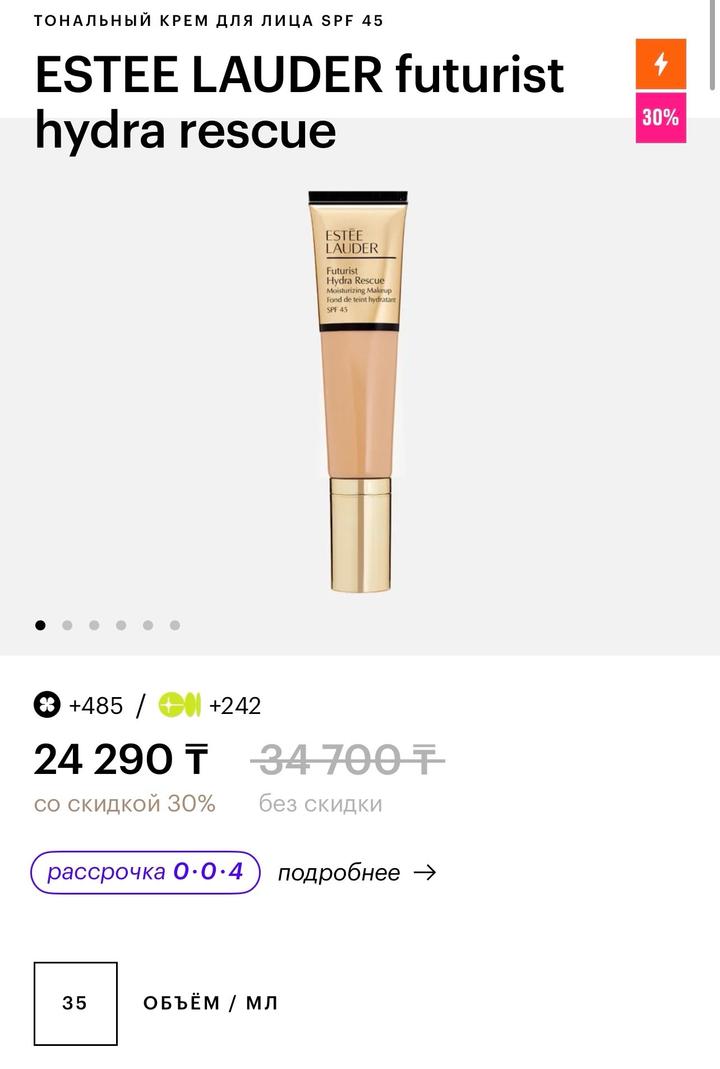Select the third carousel dot
The image size is (720, 1069).
pos(94,626)
